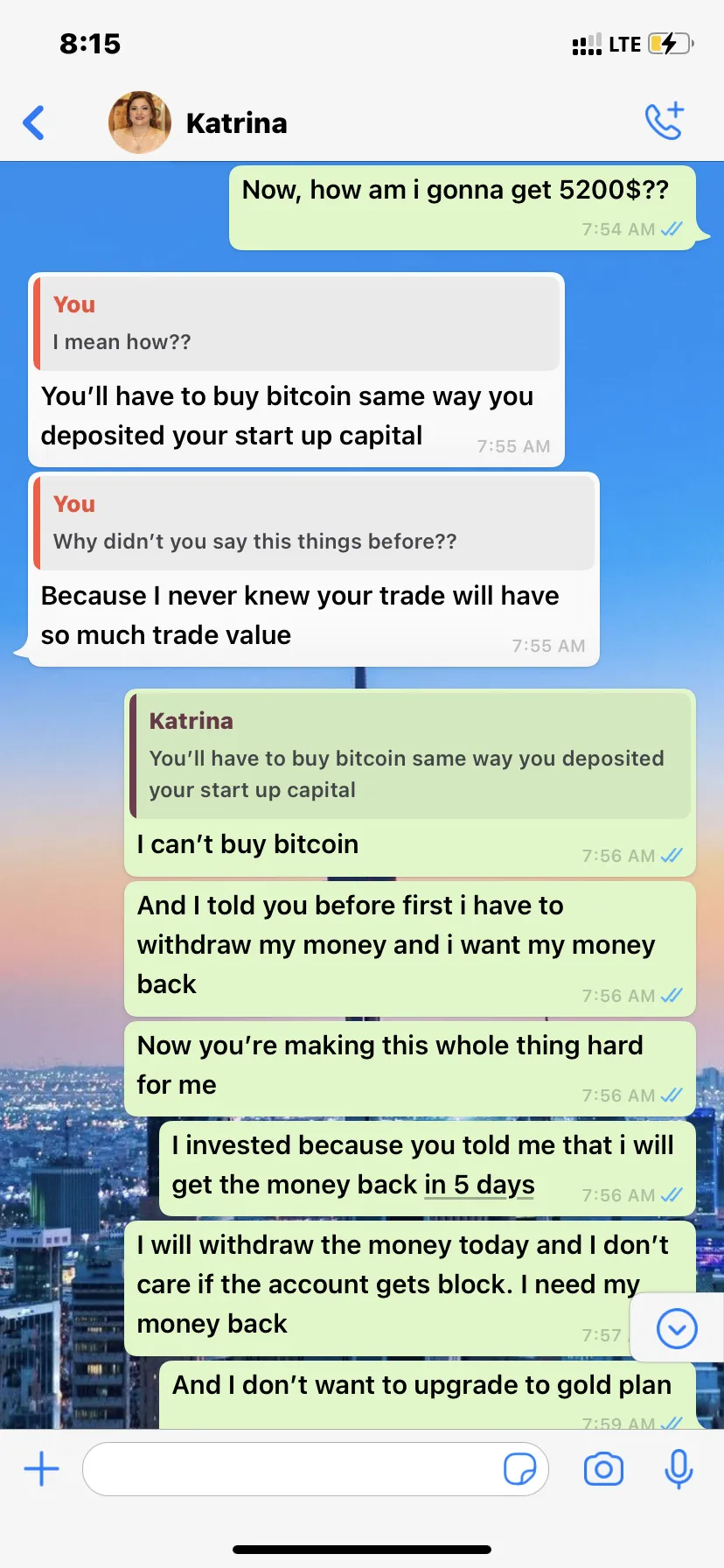Open Katrina's profile picture
Viewport: 724px width, 1568px height.
click(x=140, y=122)
